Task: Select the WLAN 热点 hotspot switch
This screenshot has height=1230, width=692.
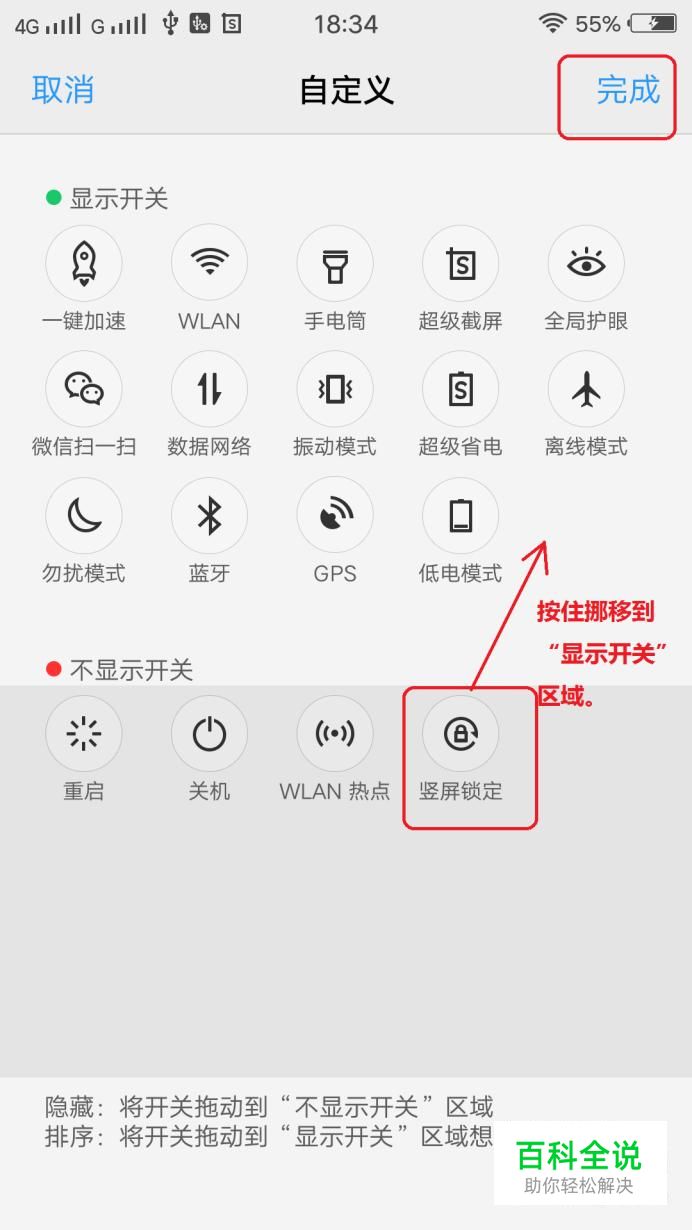Action: pos(335,734)
